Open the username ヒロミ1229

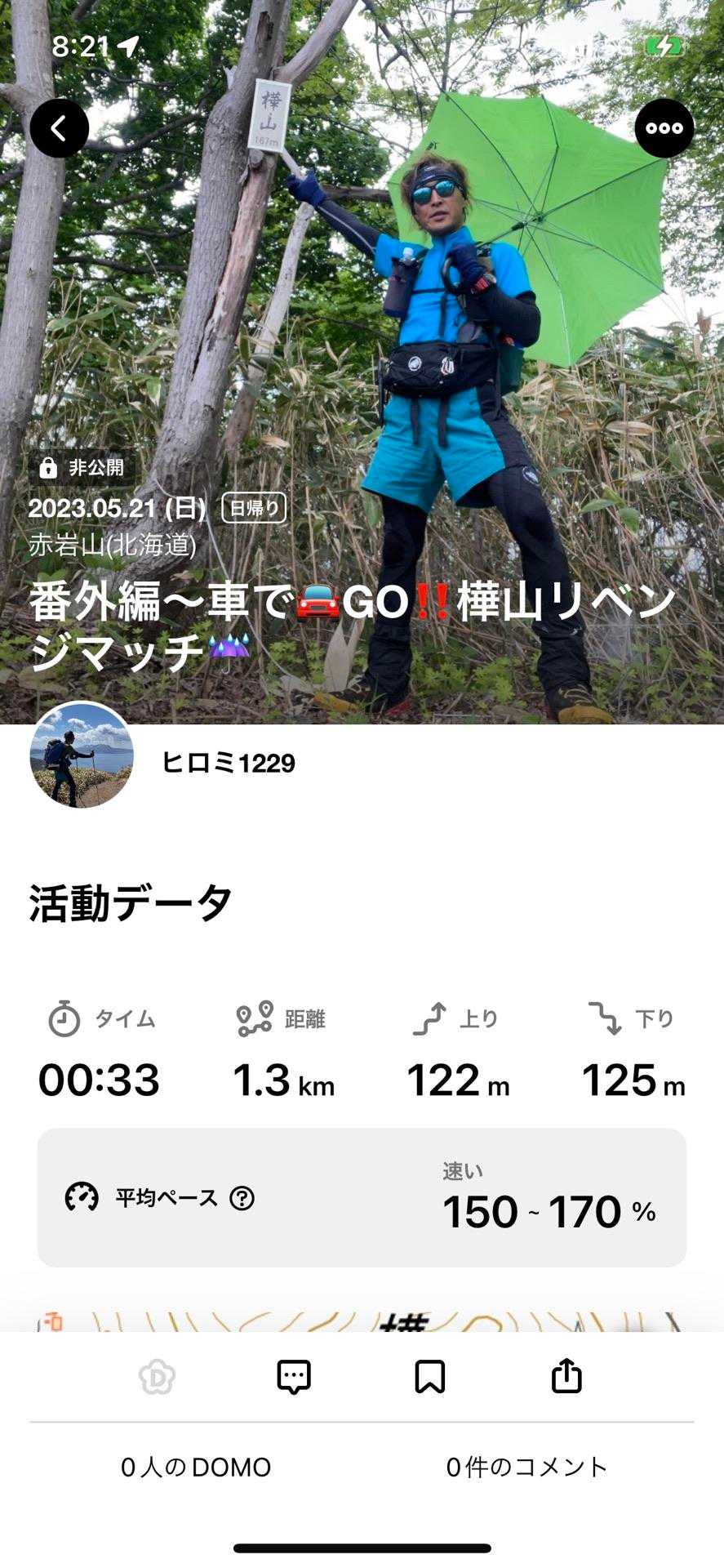(229, 763)
